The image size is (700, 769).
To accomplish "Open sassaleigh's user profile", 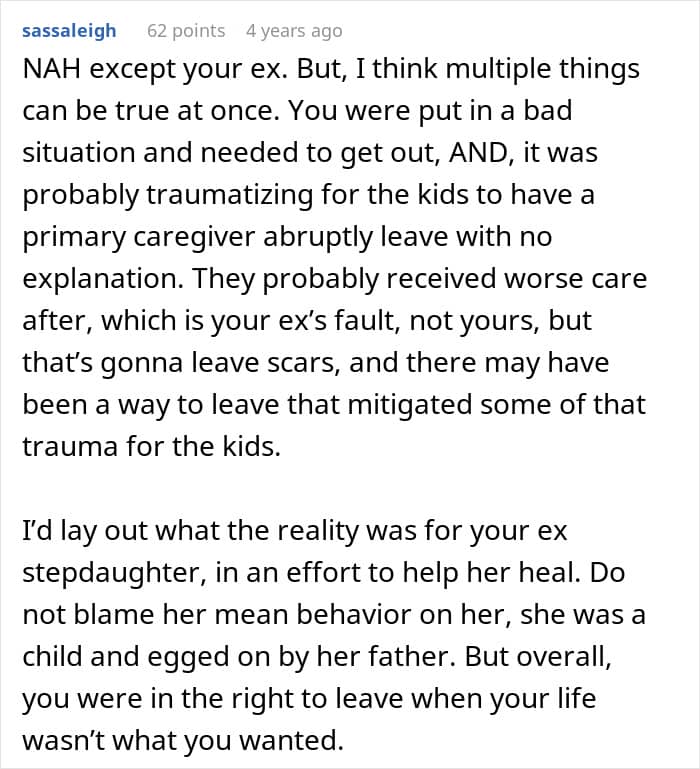I will pos(69,31).
